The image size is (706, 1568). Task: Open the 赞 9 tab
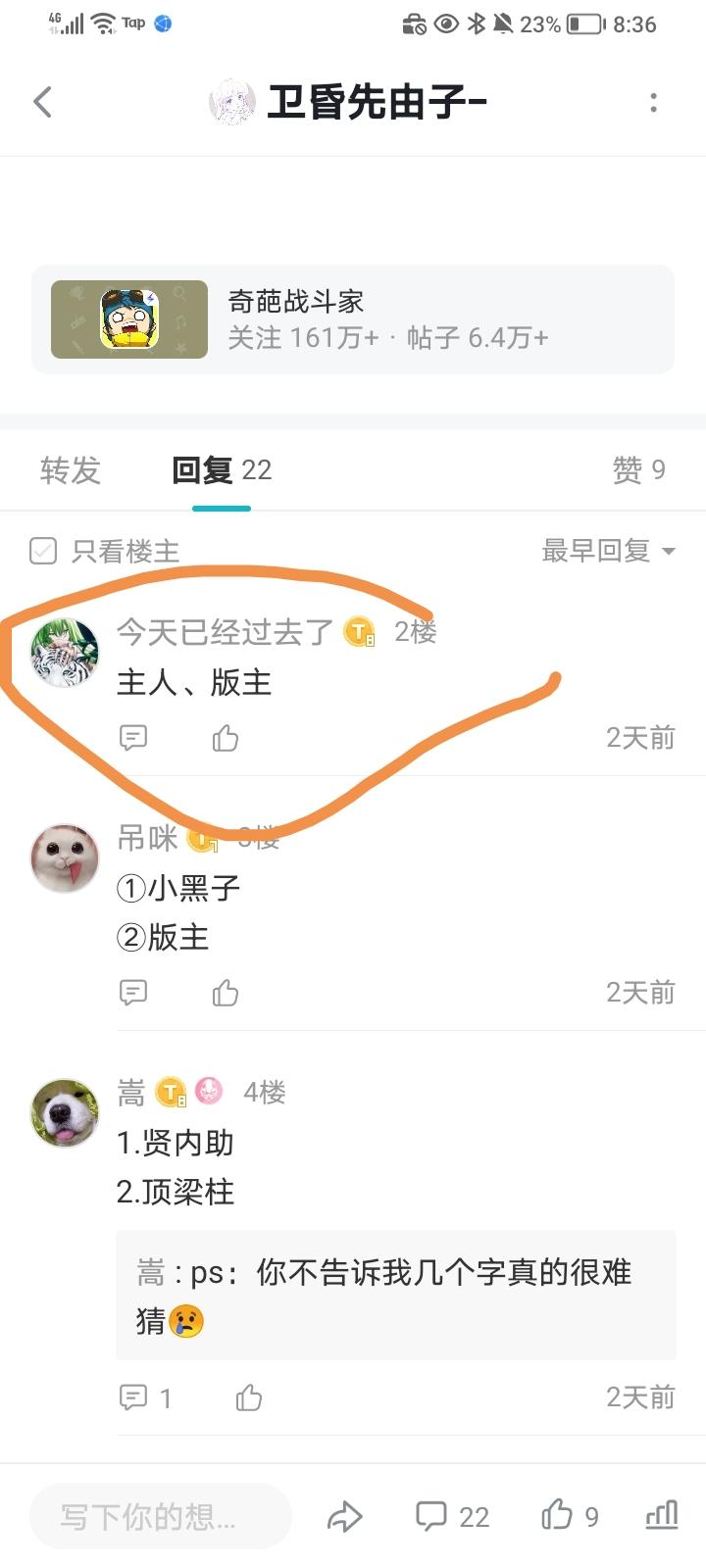[638, 471]
